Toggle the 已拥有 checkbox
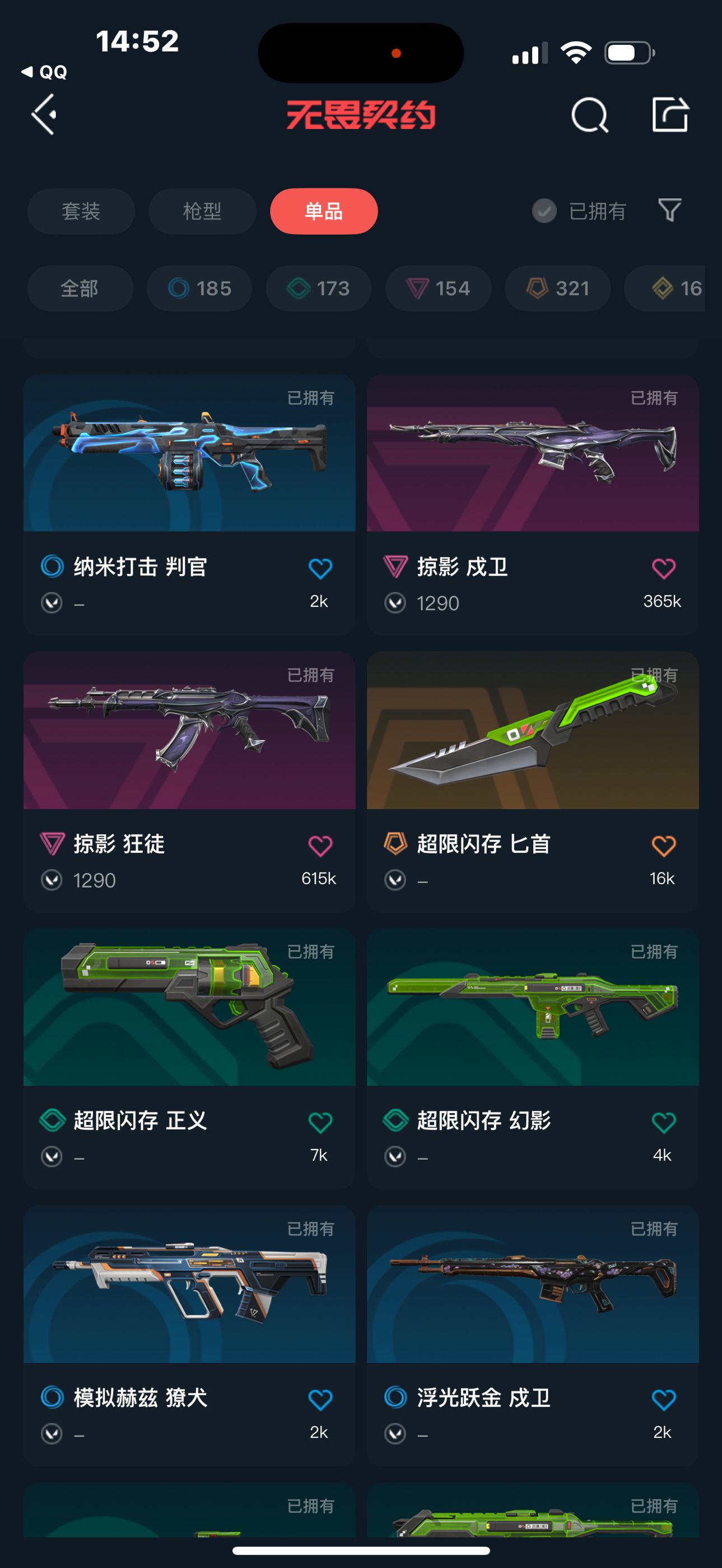722x1568 pixels. point(544,211)
